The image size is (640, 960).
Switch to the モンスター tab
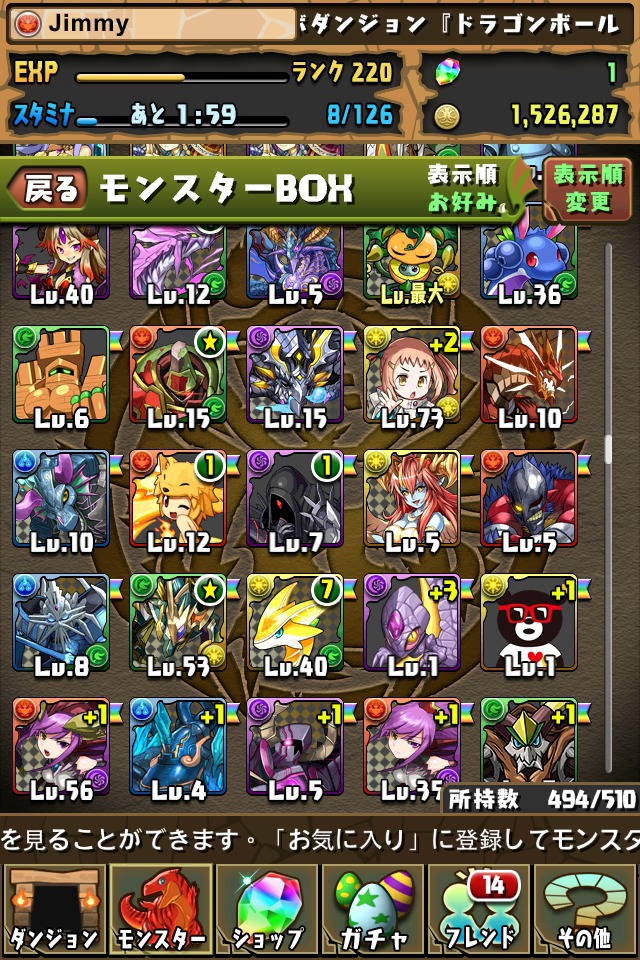coord(159,908)
